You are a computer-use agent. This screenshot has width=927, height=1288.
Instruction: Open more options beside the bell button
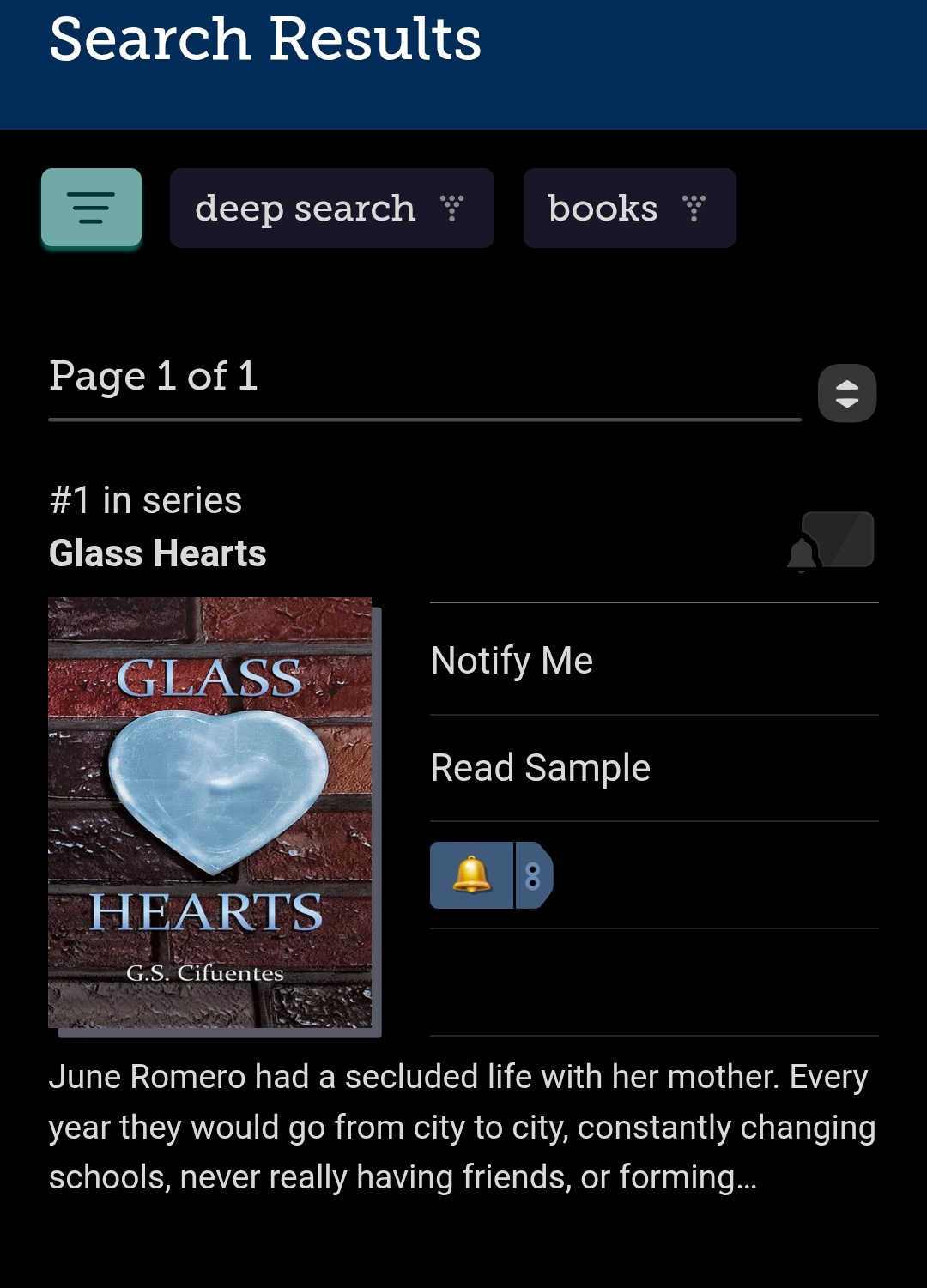coord(533,875)
